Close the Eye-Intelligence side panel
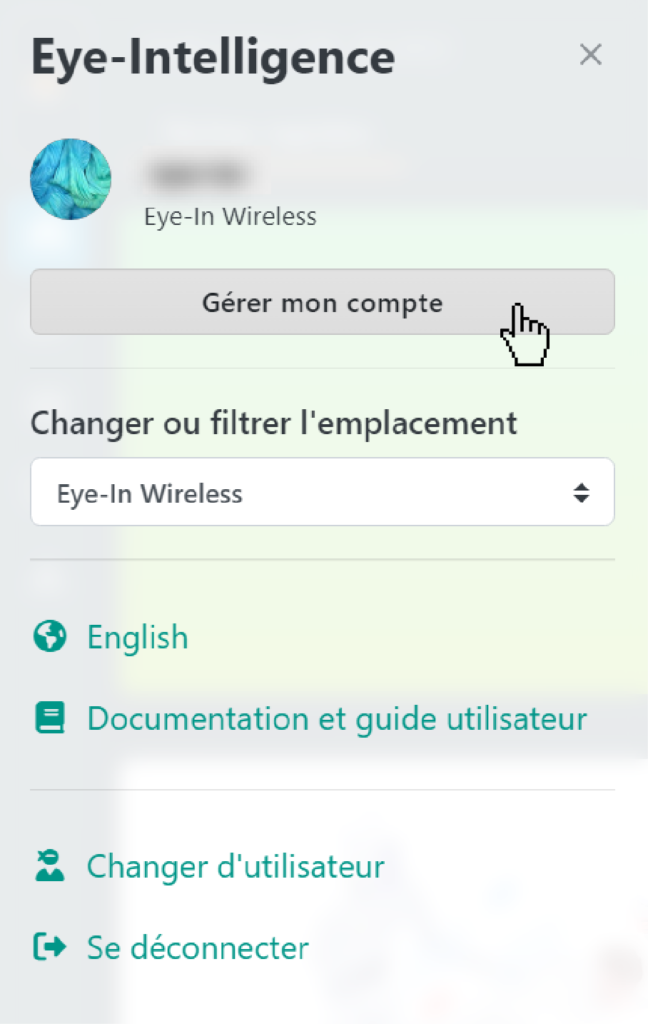Screen dimensions: 648x1024 coord(591,55)
